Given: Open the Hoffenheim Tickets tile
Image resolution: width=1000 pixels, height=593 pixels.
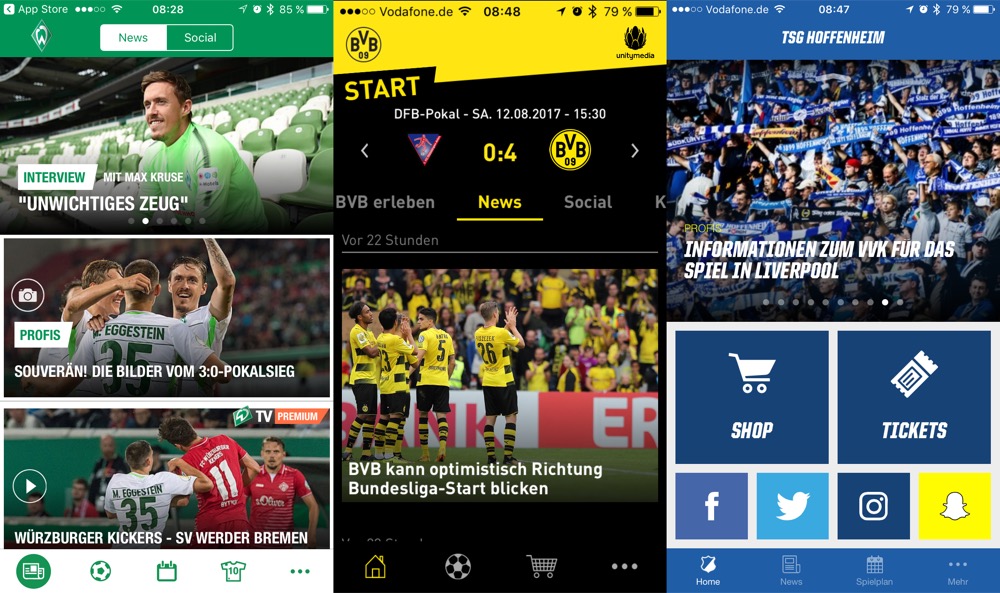Looking at the screenshot, I should pos(914,397).
